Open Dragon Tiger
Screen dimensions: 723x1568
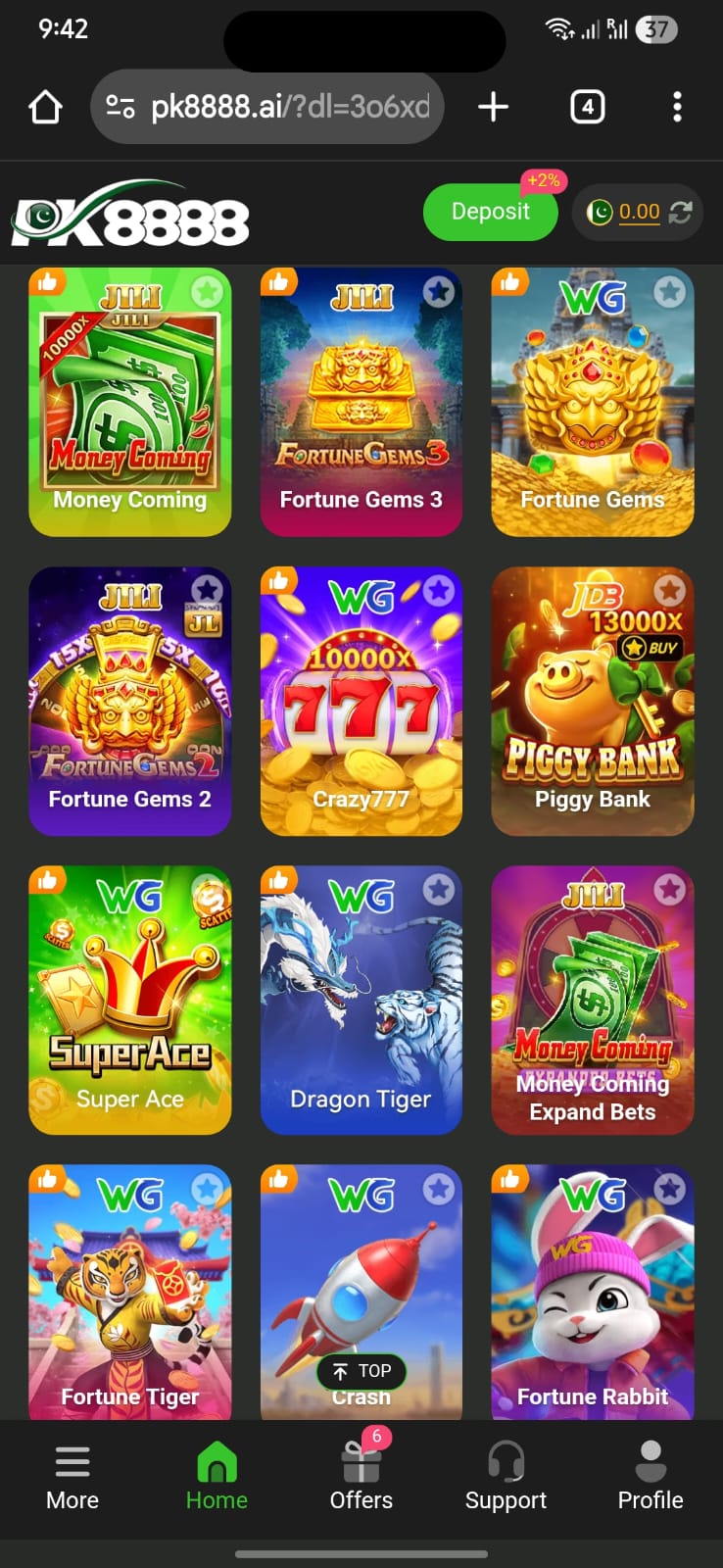[x=361, y=1000]
